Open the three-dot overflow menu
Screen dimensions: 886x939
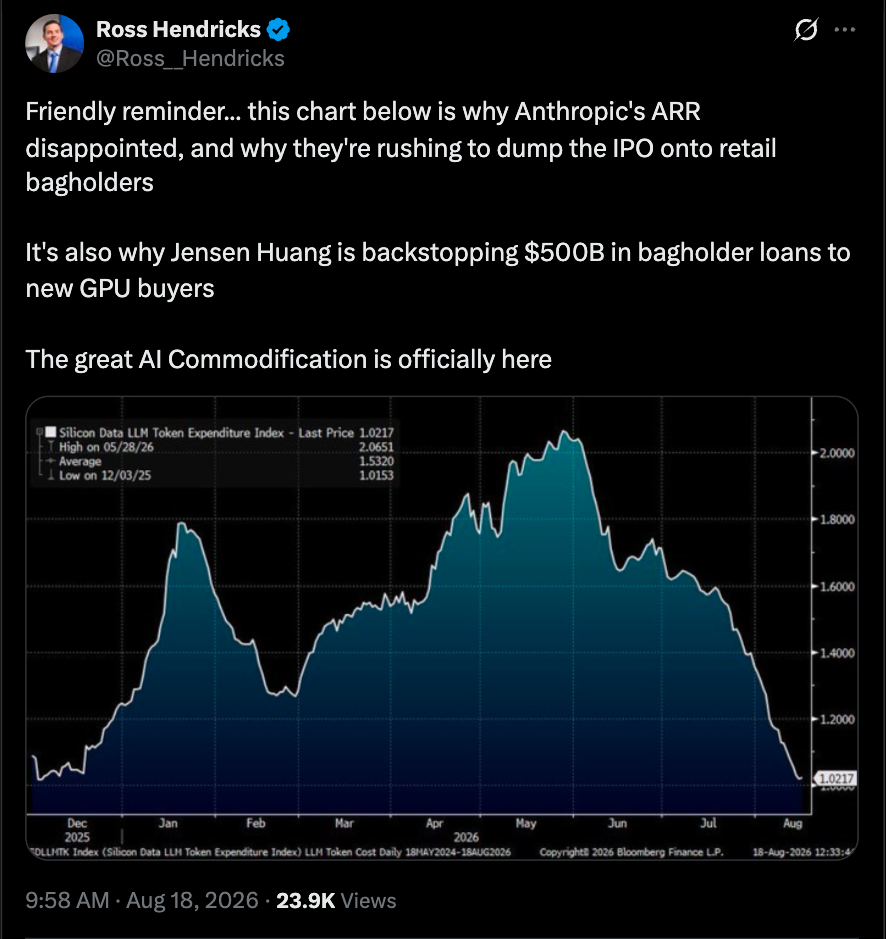pos(845,29)
